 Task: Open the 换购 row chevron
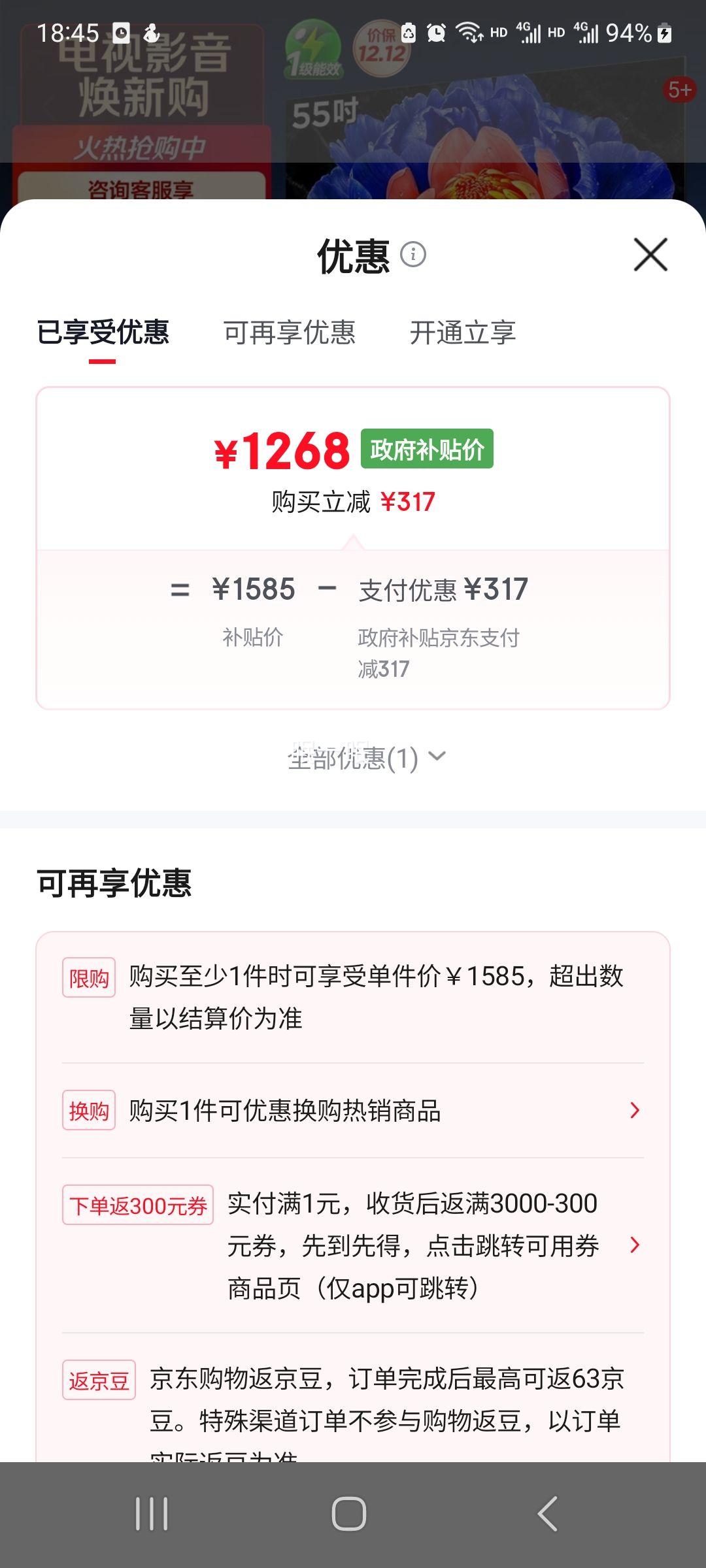coord(633,1111)
